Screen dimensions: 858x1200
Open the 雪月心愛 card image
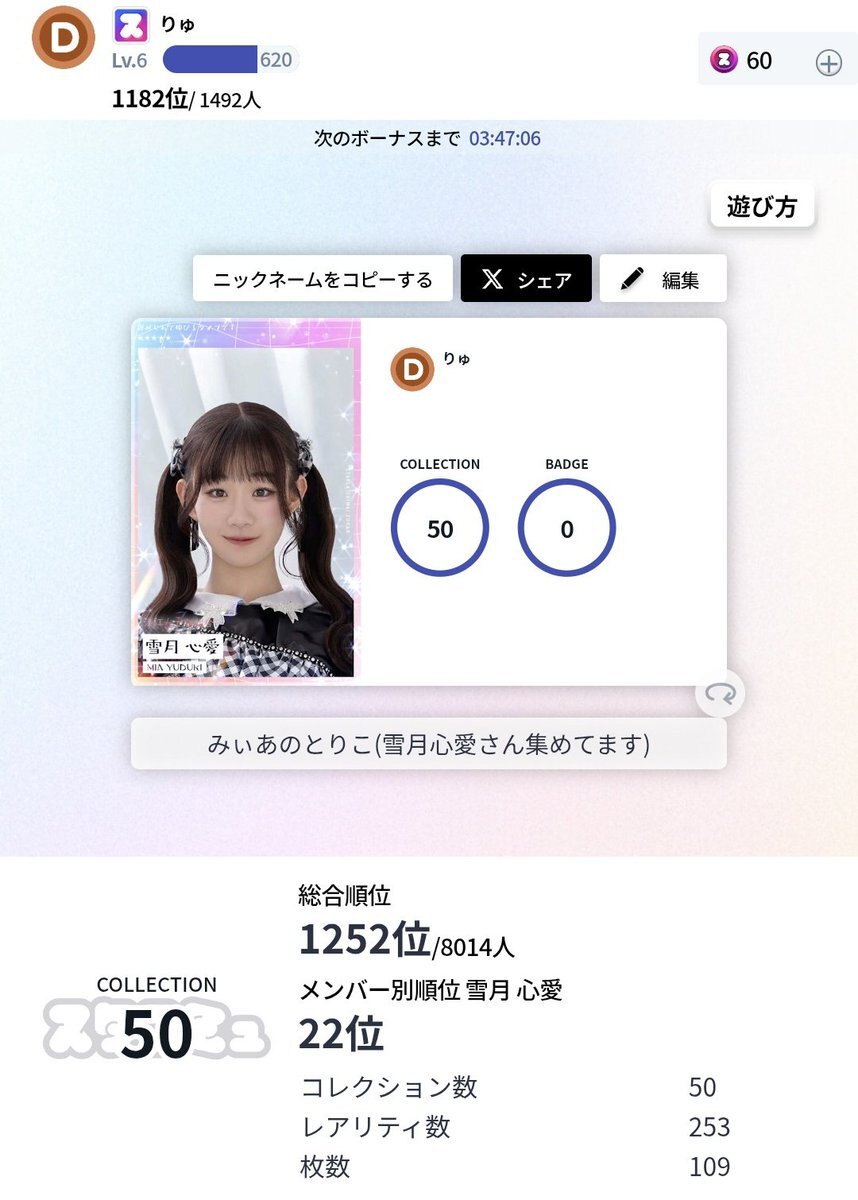pyautogui.click(x=245, y=499)
